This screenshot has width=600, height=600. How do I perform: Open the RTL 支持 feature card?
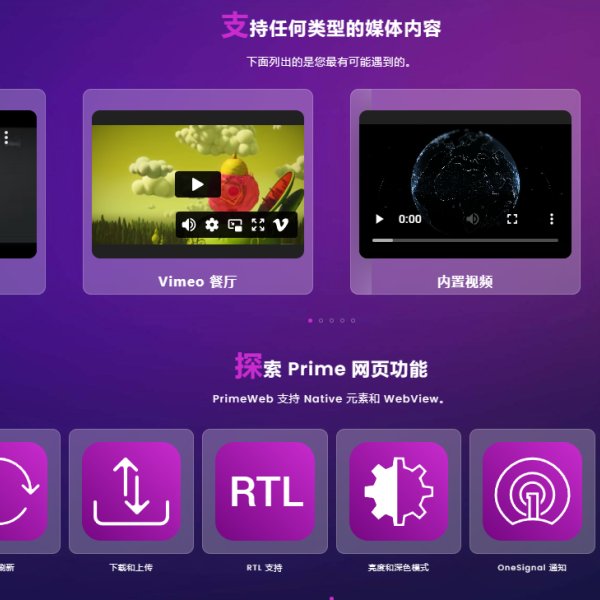click(265, 491)
